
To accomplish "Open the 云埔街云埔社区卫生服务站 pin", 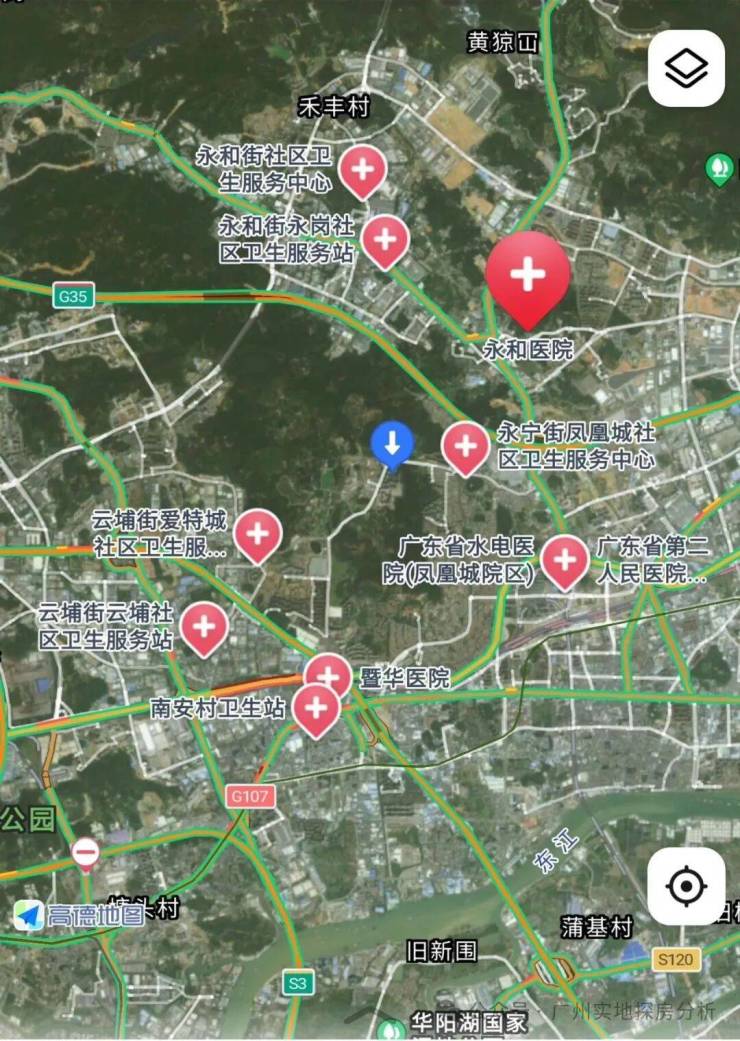I will [204, 626].
